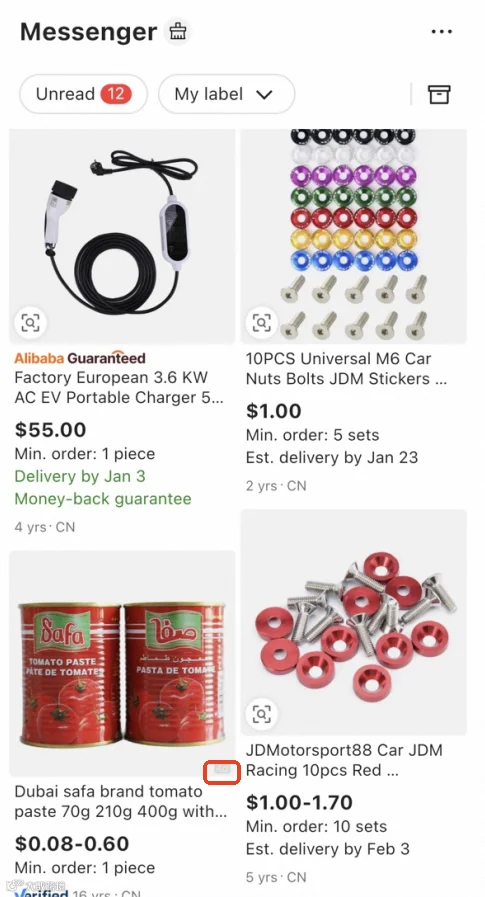The image size is (485, 897).
Task: Tap the broom clean-up icon beside Messenger
Action: (x=177, y=31)
